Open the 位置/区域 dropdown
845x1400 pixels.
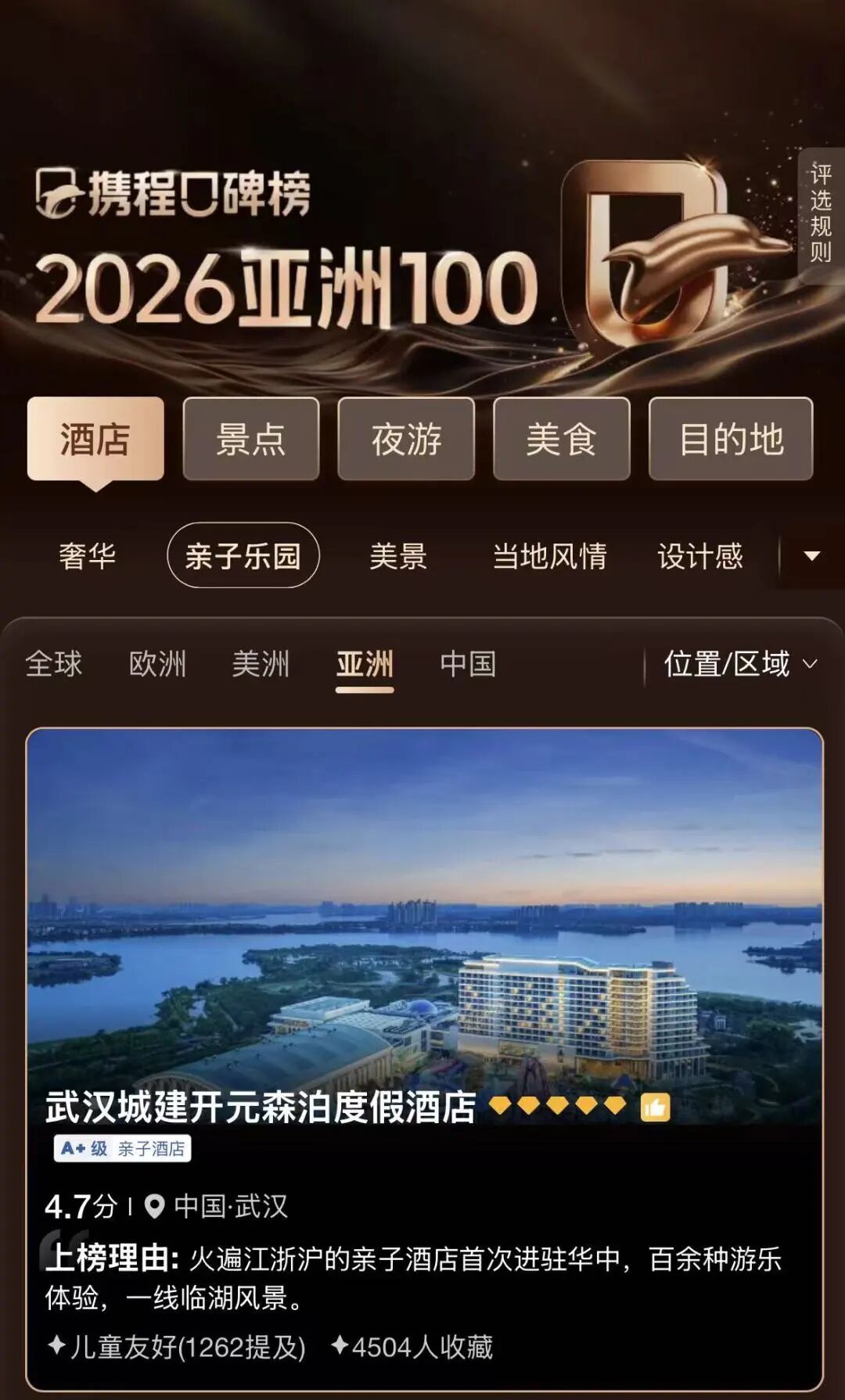pos(739,664)
